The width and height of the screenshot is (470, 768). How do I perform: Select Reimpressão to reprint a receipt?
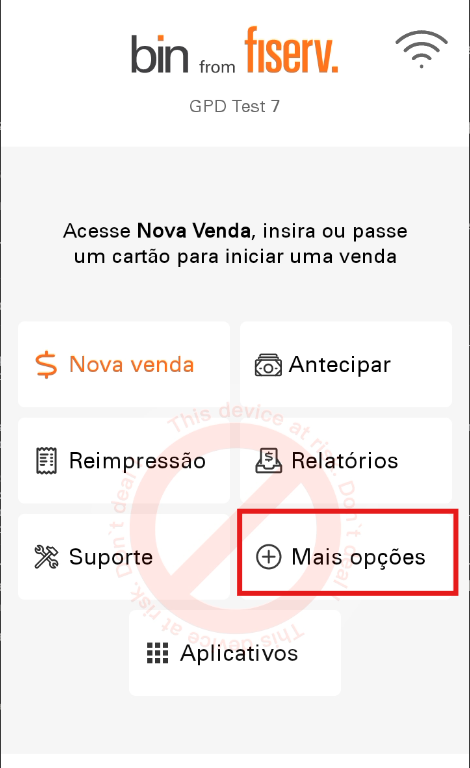[124, 460]
